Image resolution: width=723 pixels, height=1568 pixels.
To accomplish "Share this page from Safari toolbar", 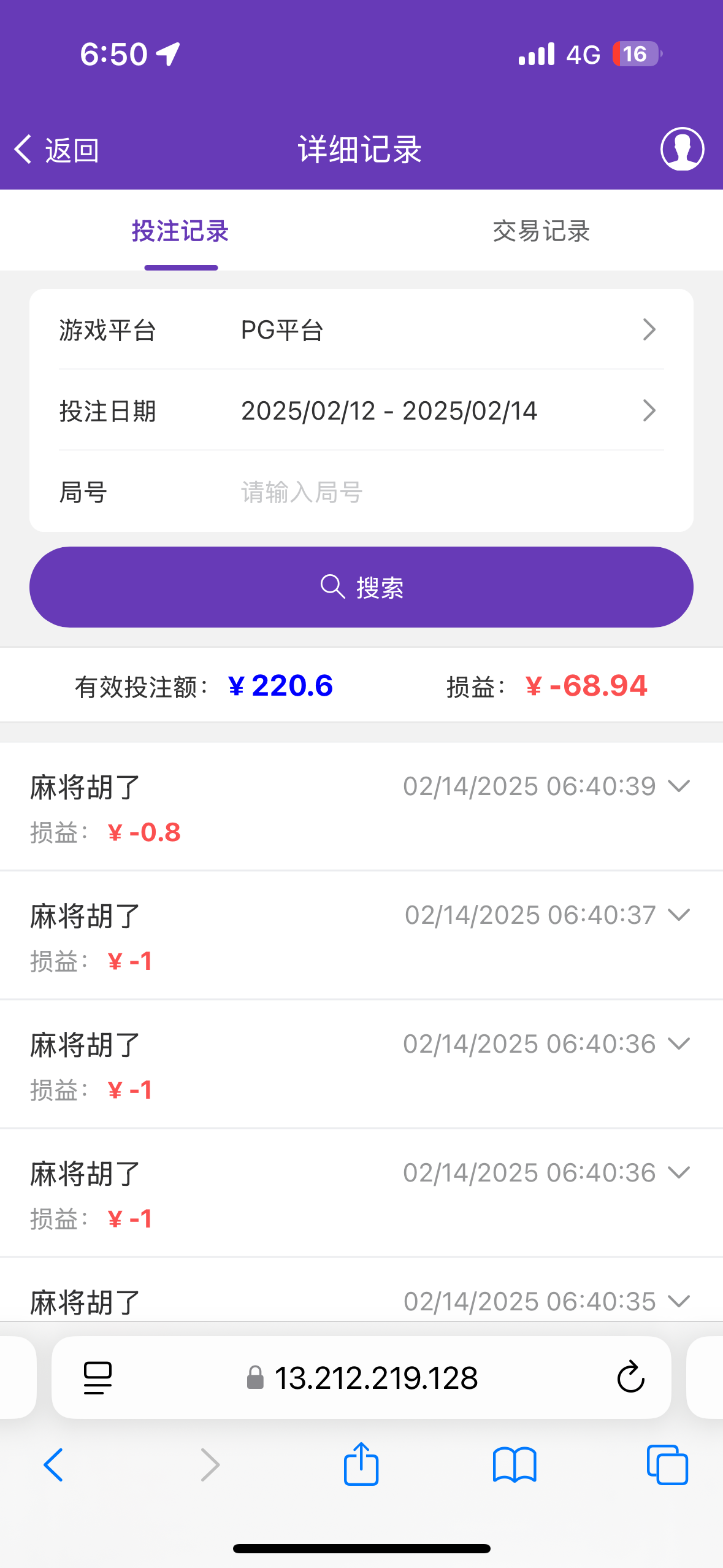I will click(x=361, y=1464).
